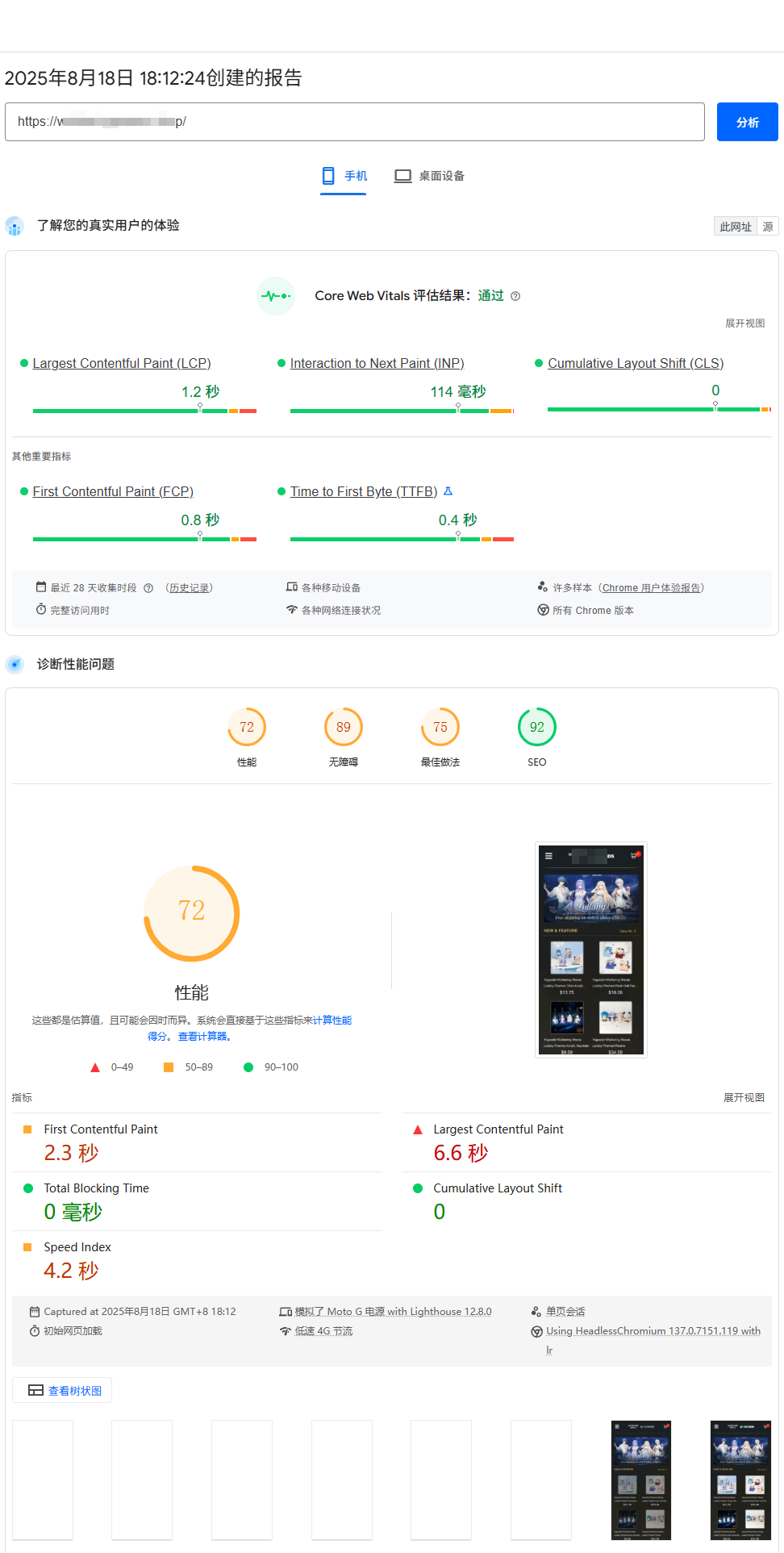Screen dimensions: 784x1553
Task: Tap the blue 分析 button
Action: click(x=747, y=122)
